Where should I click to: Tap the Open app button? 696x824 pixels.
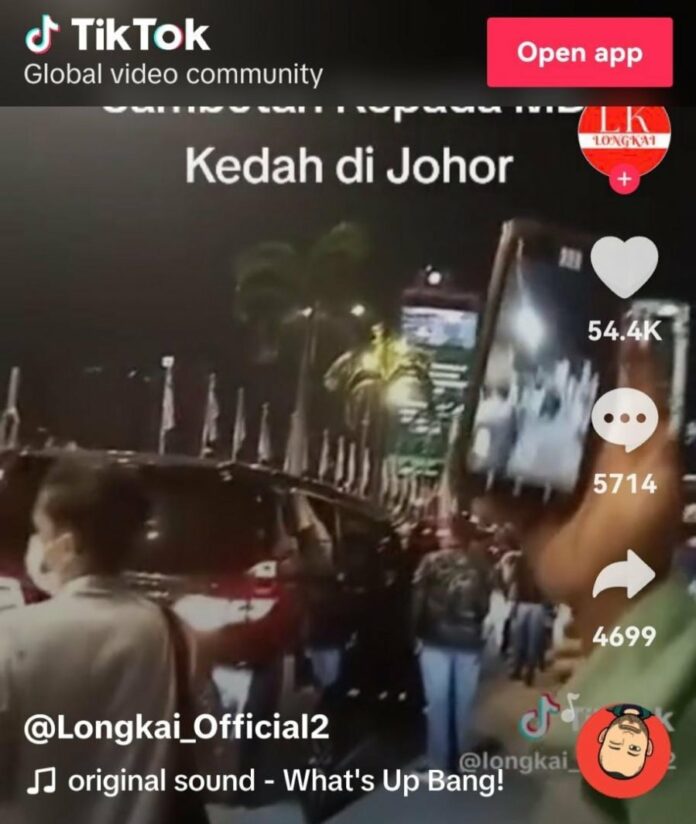580,52
